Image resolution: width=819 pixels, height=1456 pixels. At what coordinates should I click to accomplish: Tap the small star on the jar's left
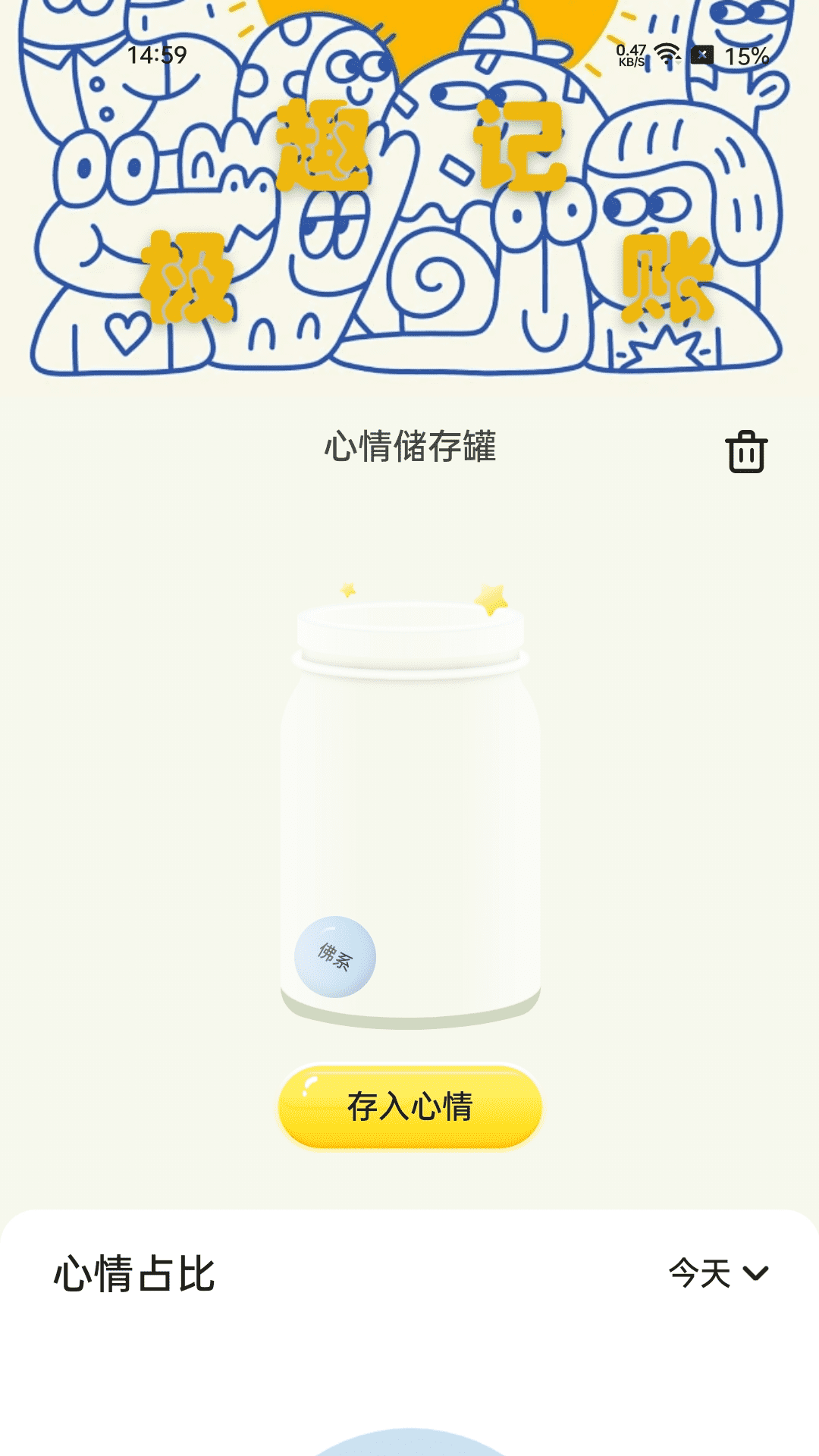(x=347, y=588)
